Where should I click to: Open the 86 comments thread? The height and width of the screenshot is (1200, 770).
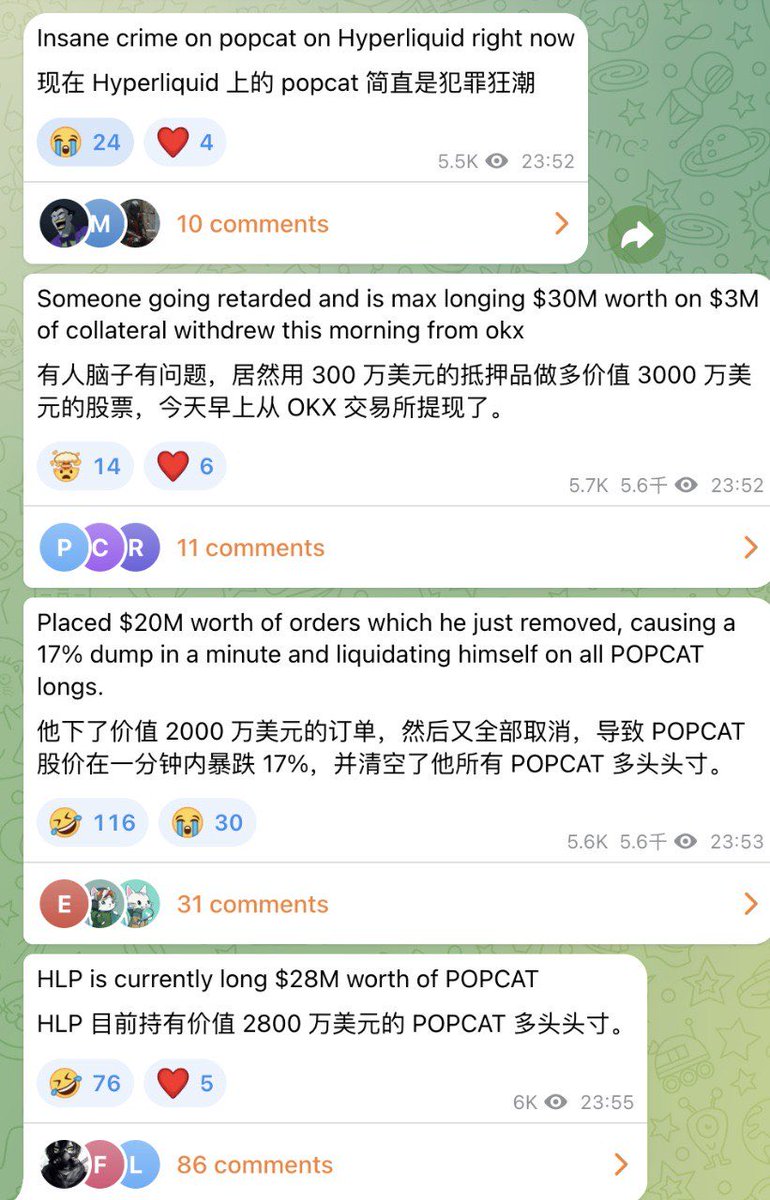[254, 1165]
